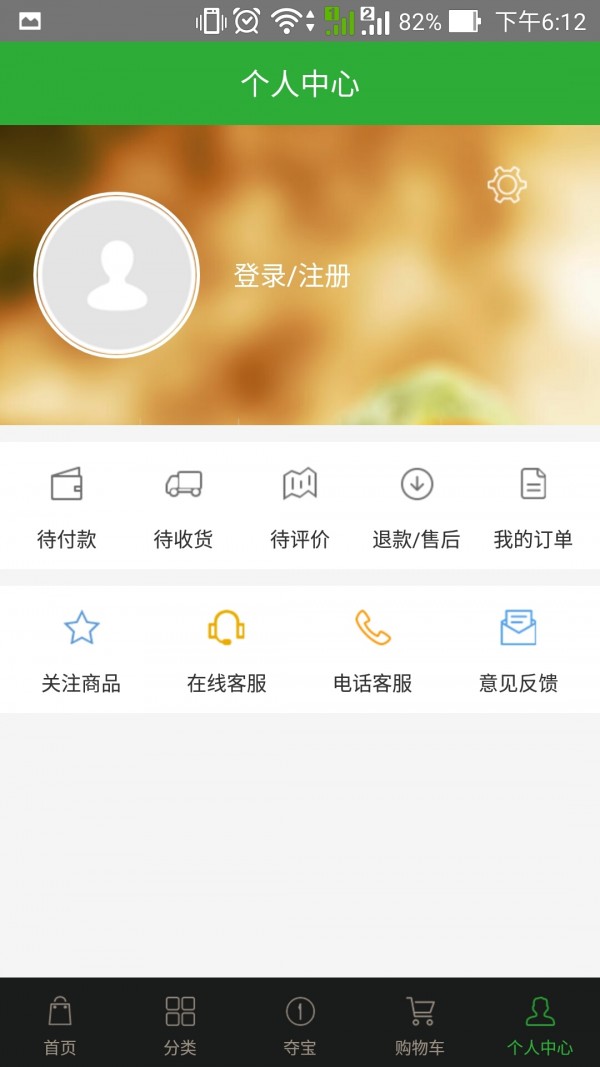Open 关注商品 followed products
The image size is (600, 1067).
pos(81,651)
